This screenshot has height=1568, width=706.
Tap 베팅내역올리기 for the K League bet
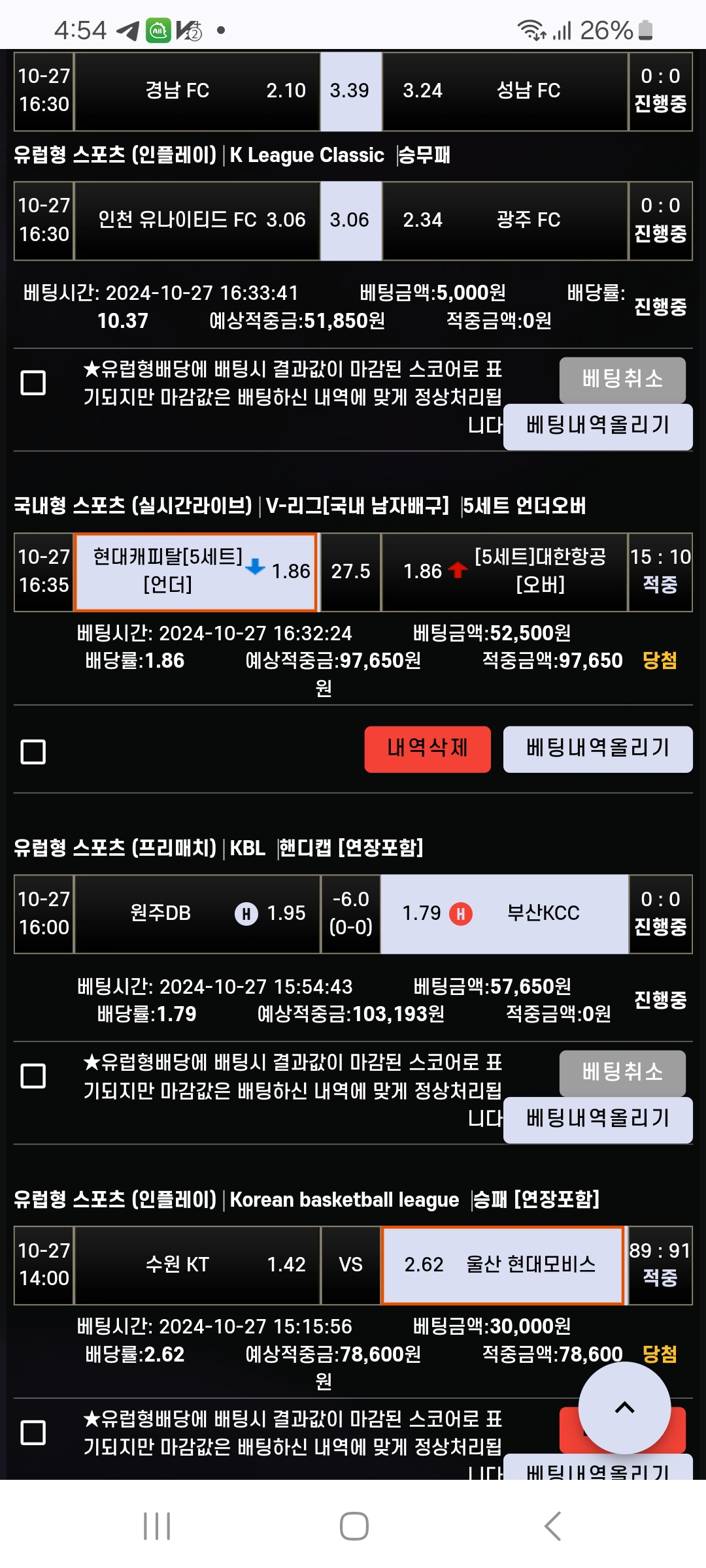[597, 426]
